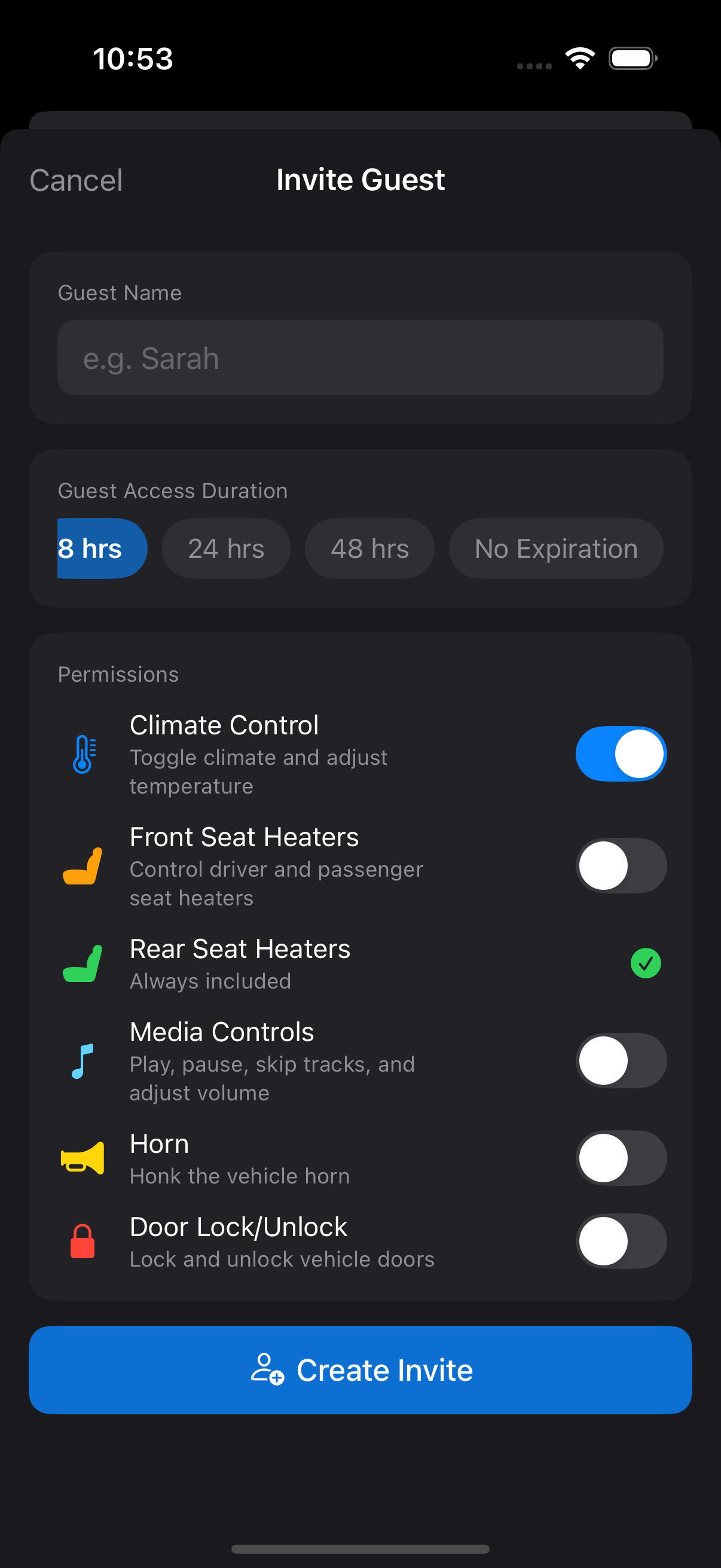Tap Cancel to dismiss Invite Guest

tap(75, 179)
